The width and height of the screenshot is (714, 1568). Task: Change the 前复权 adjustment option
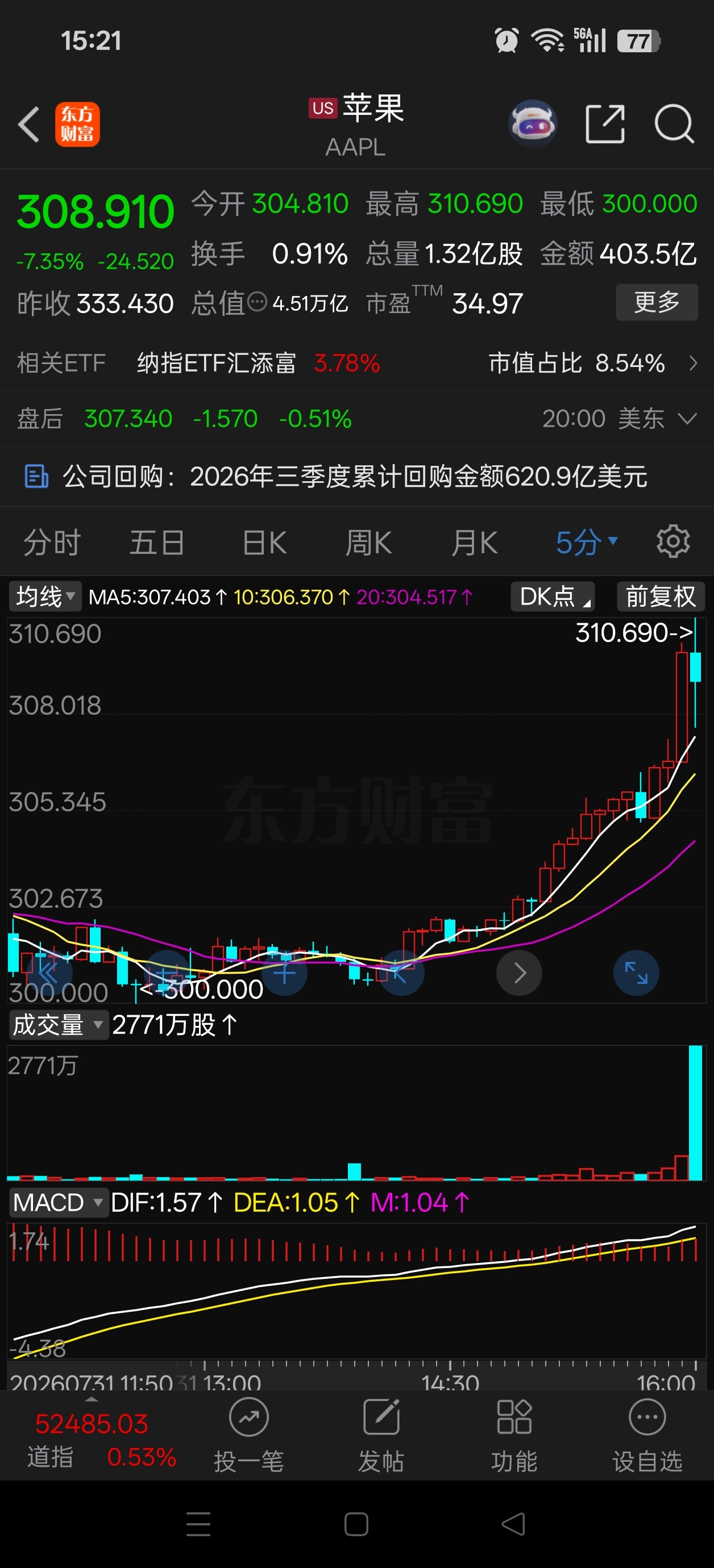661,597
